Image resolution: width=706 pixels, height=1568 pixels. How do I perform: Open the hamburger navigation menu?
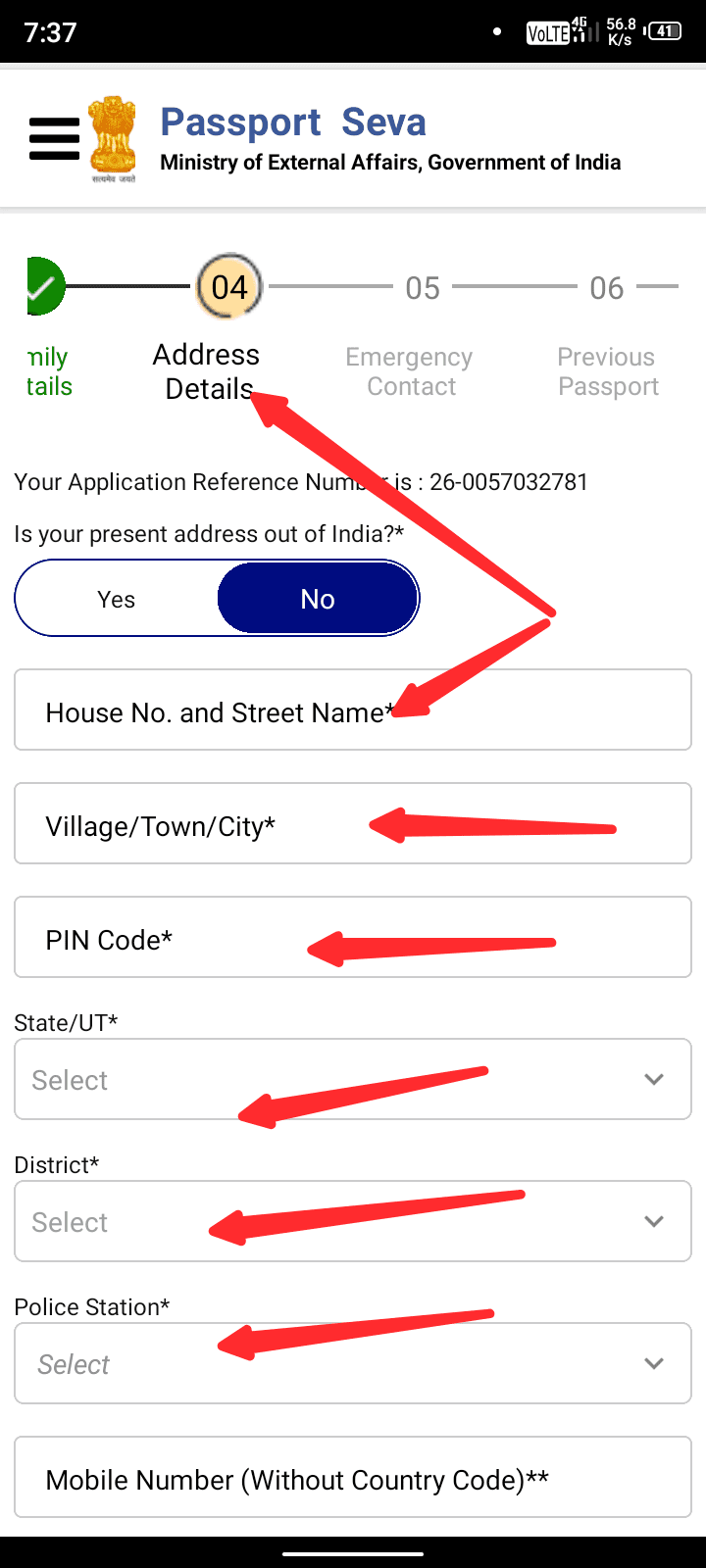click(54, 138)
